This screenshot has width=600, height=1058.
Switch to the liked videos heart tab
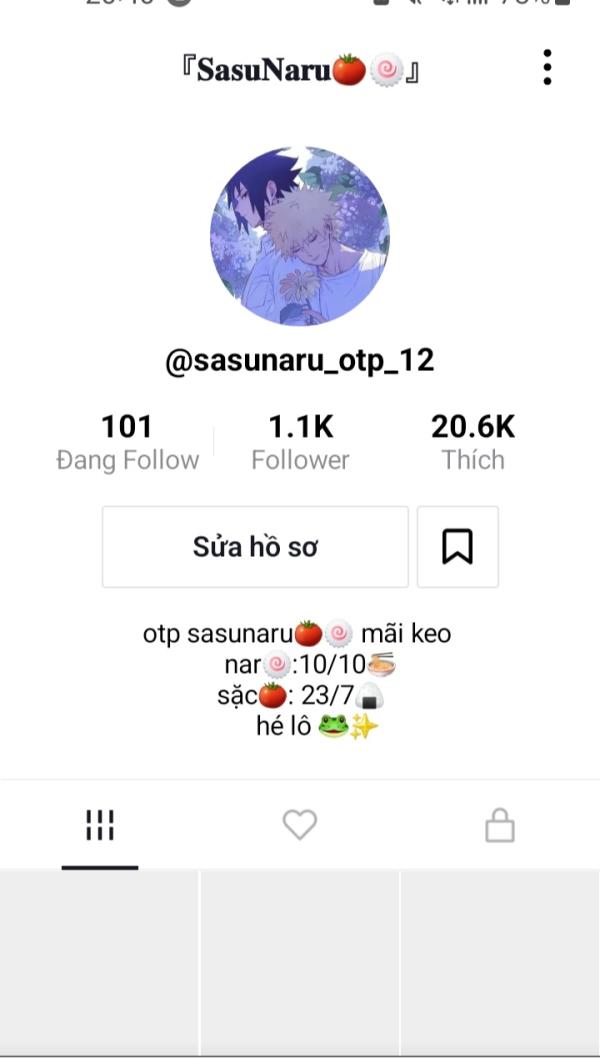click(x=300, y=825)
